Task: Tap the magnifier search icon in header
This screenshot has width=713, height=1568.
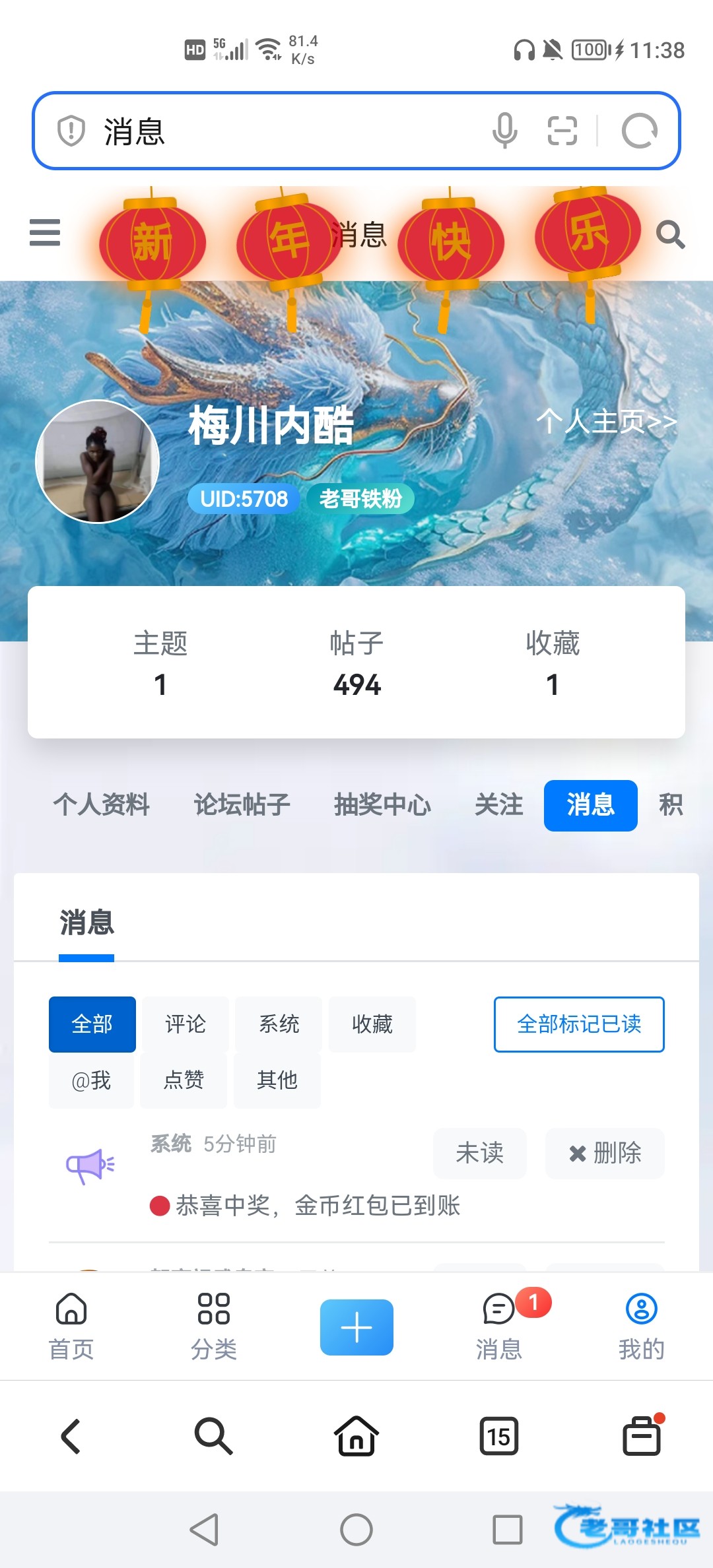Action: click(670, 235)
